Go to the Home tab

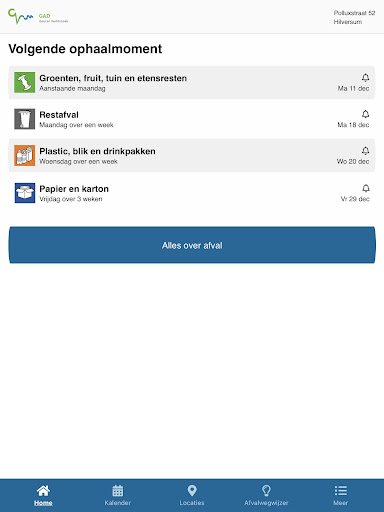click(43, 495)
